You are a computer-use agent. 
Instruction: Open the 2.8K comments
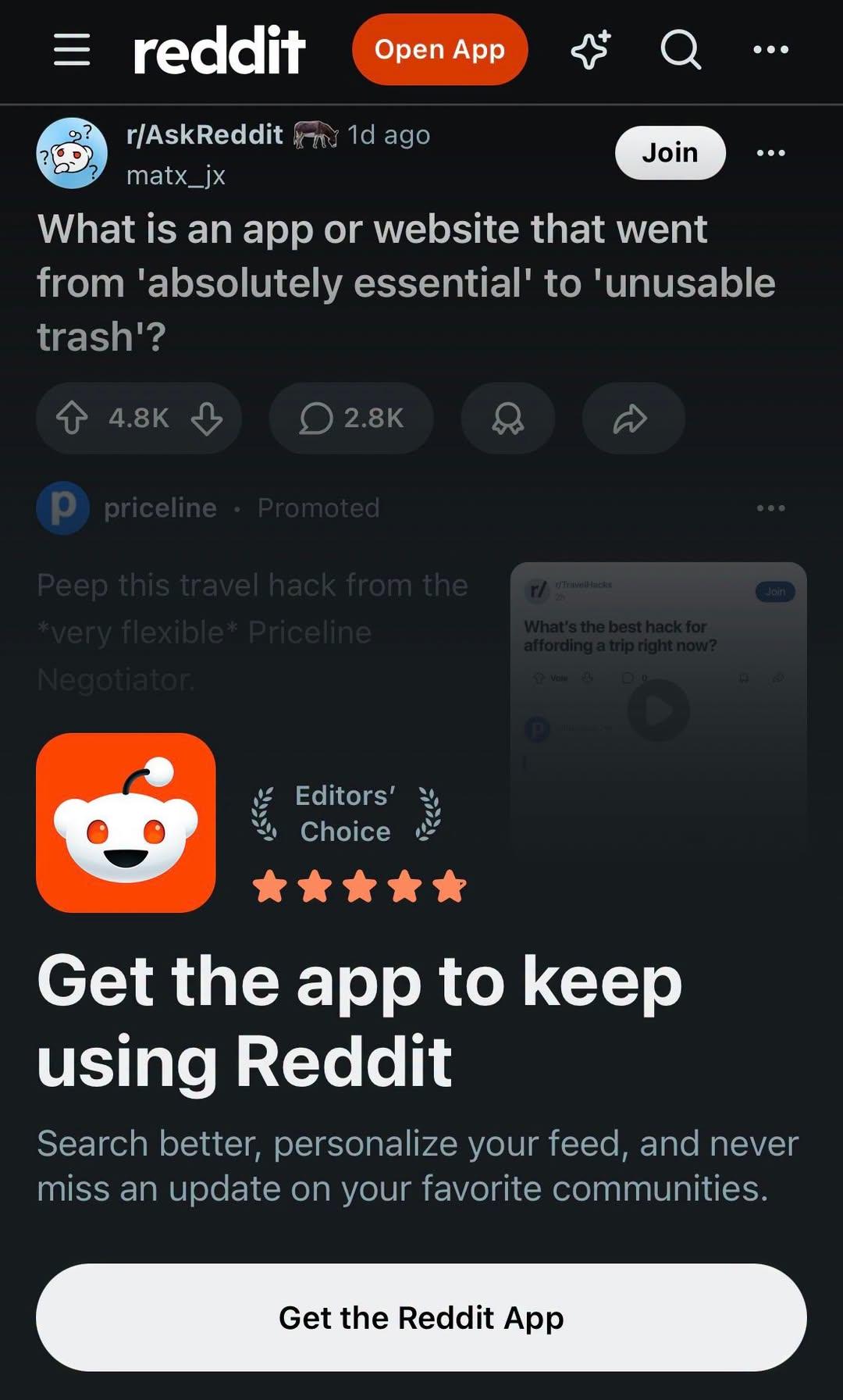click(351, 418)
